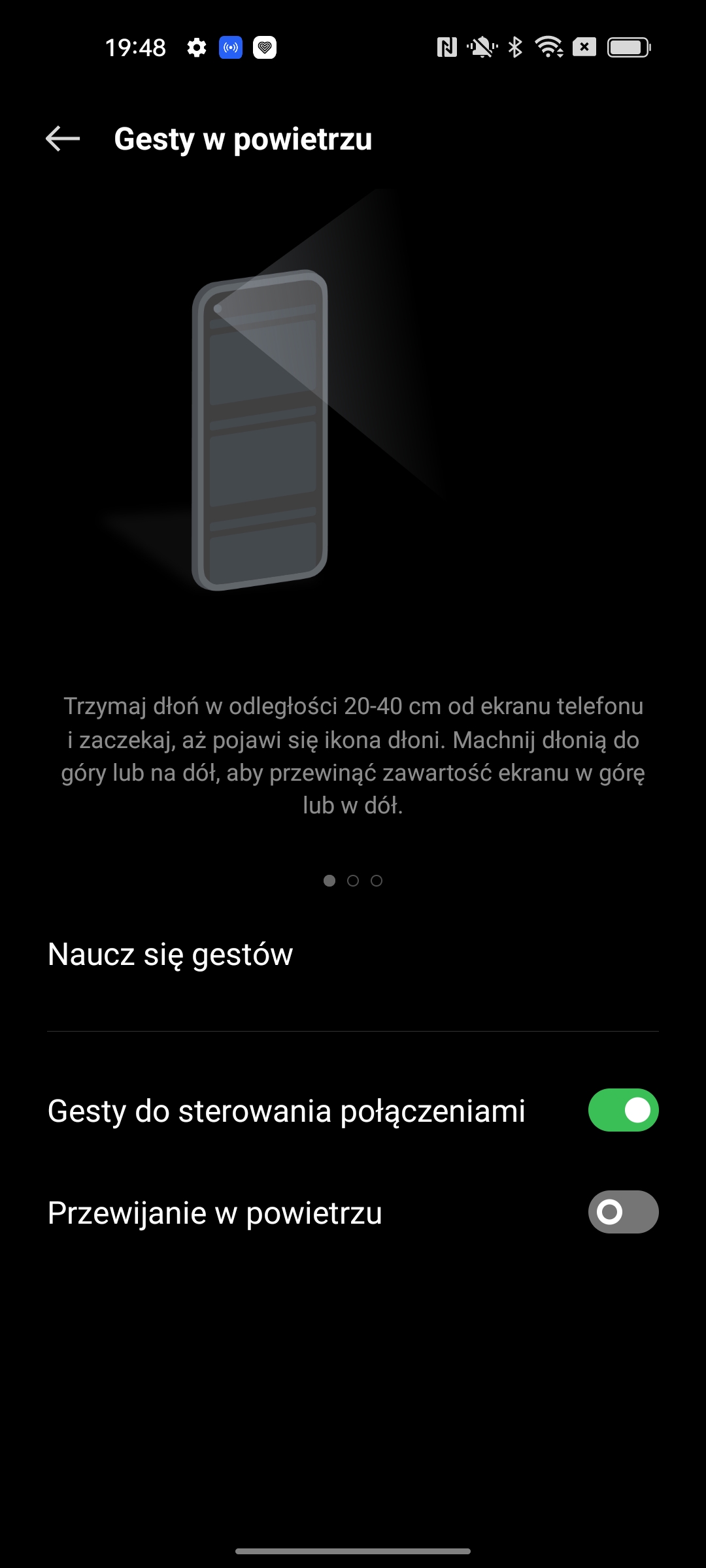Disable Gesty do sterowania połączeniami

point(622,1110)
